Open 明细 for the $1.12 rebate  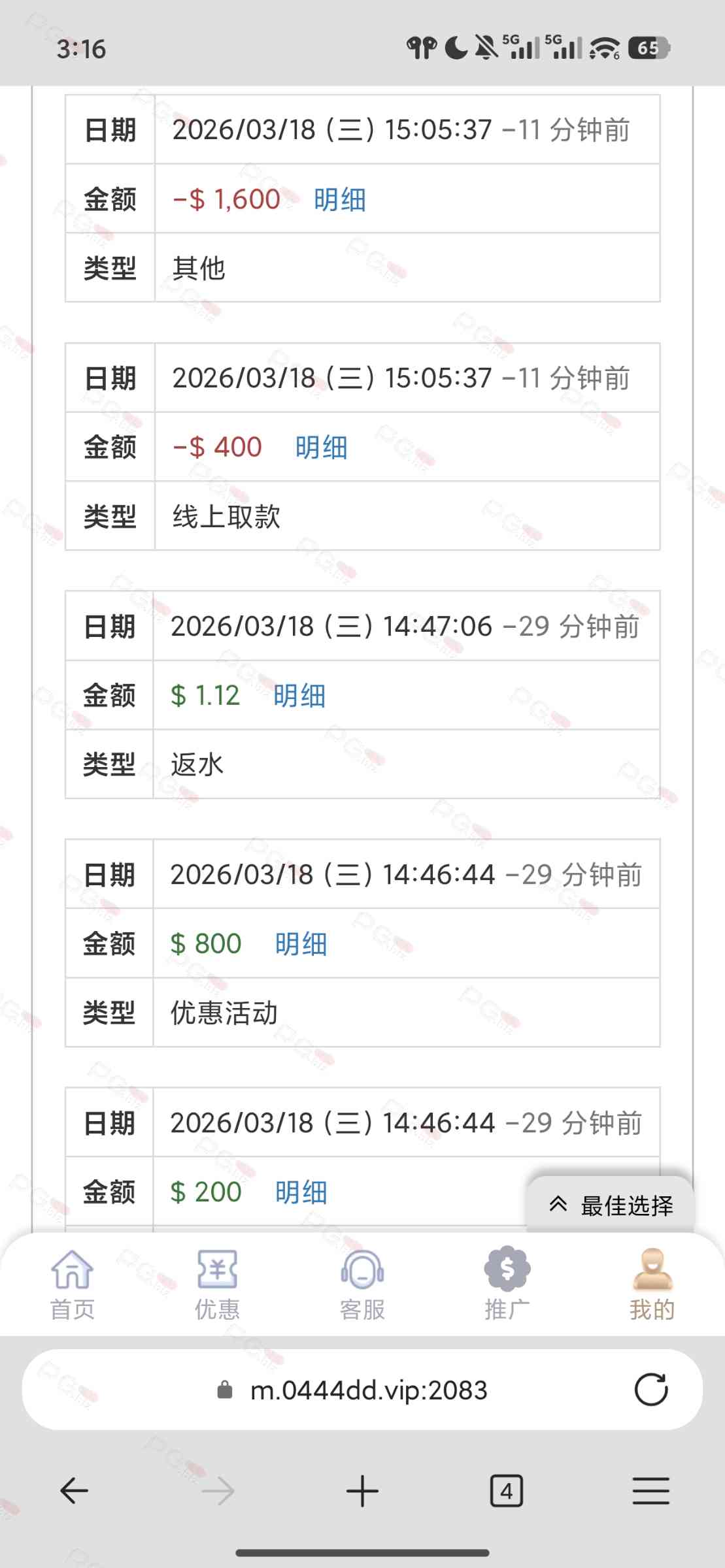[299, 696]
